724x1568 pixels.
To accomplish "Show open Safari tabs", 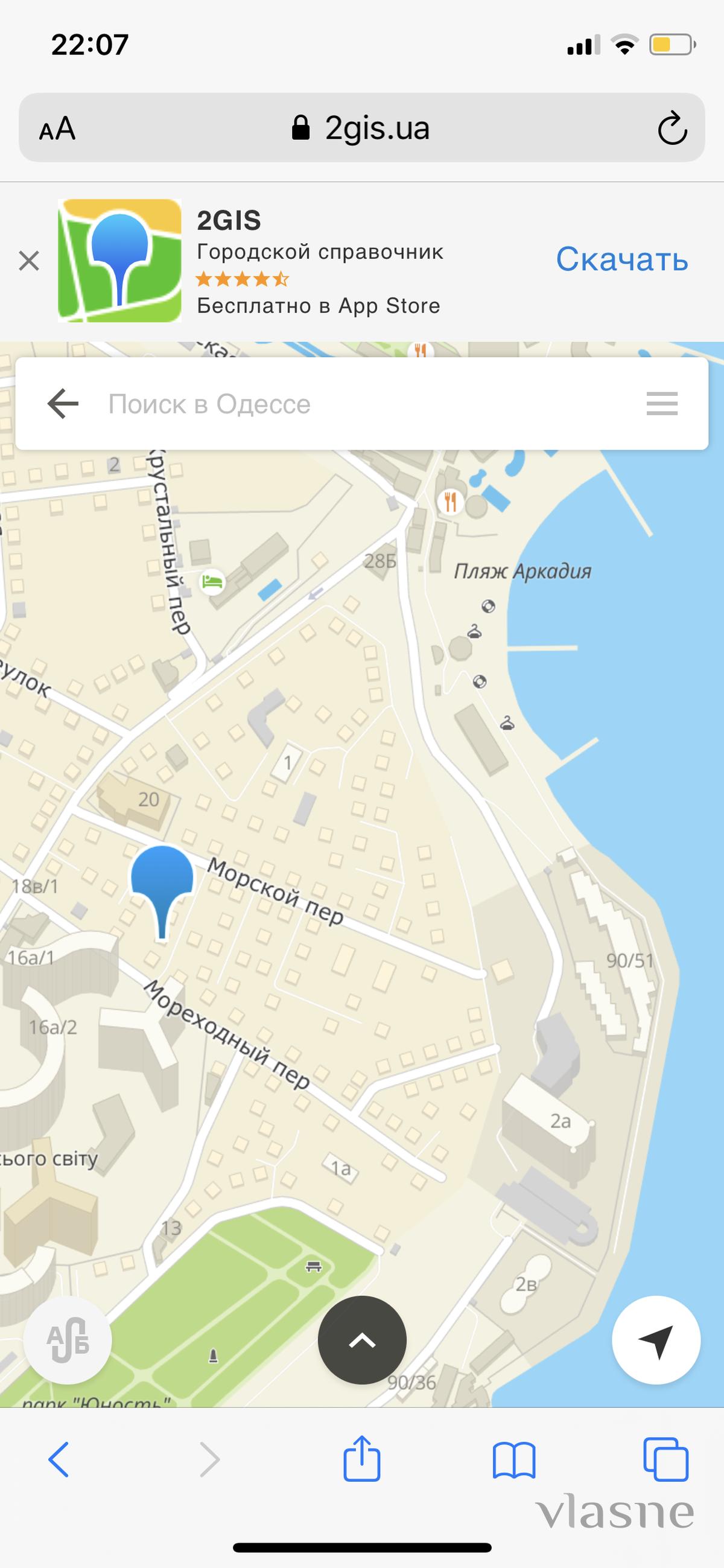I will point(665,1459).
